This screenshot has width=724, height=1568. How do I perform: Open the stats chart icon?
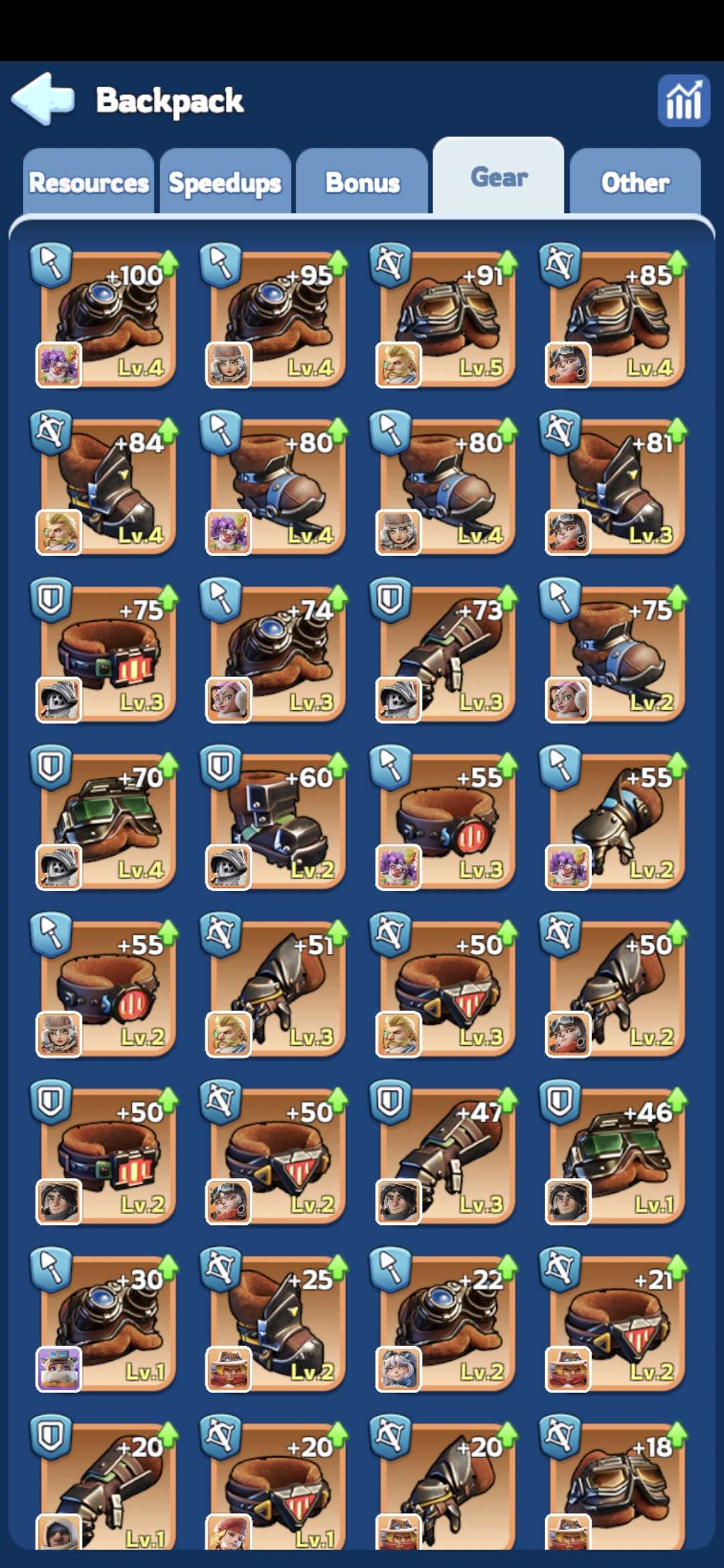pyautogui.click(x=683, y=101)
